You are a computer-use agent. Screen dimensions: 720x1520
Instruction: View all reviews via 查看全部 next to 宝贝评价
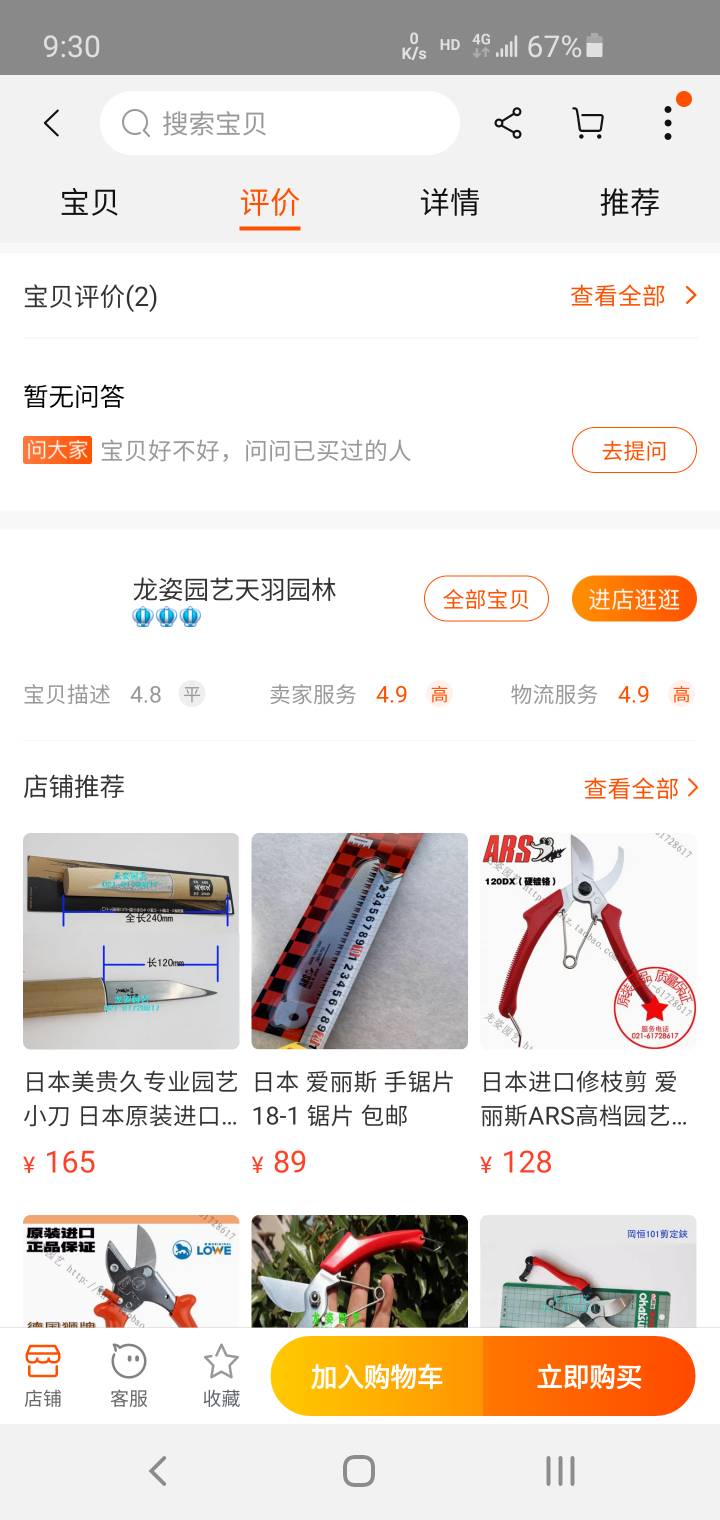pos(633,296)
